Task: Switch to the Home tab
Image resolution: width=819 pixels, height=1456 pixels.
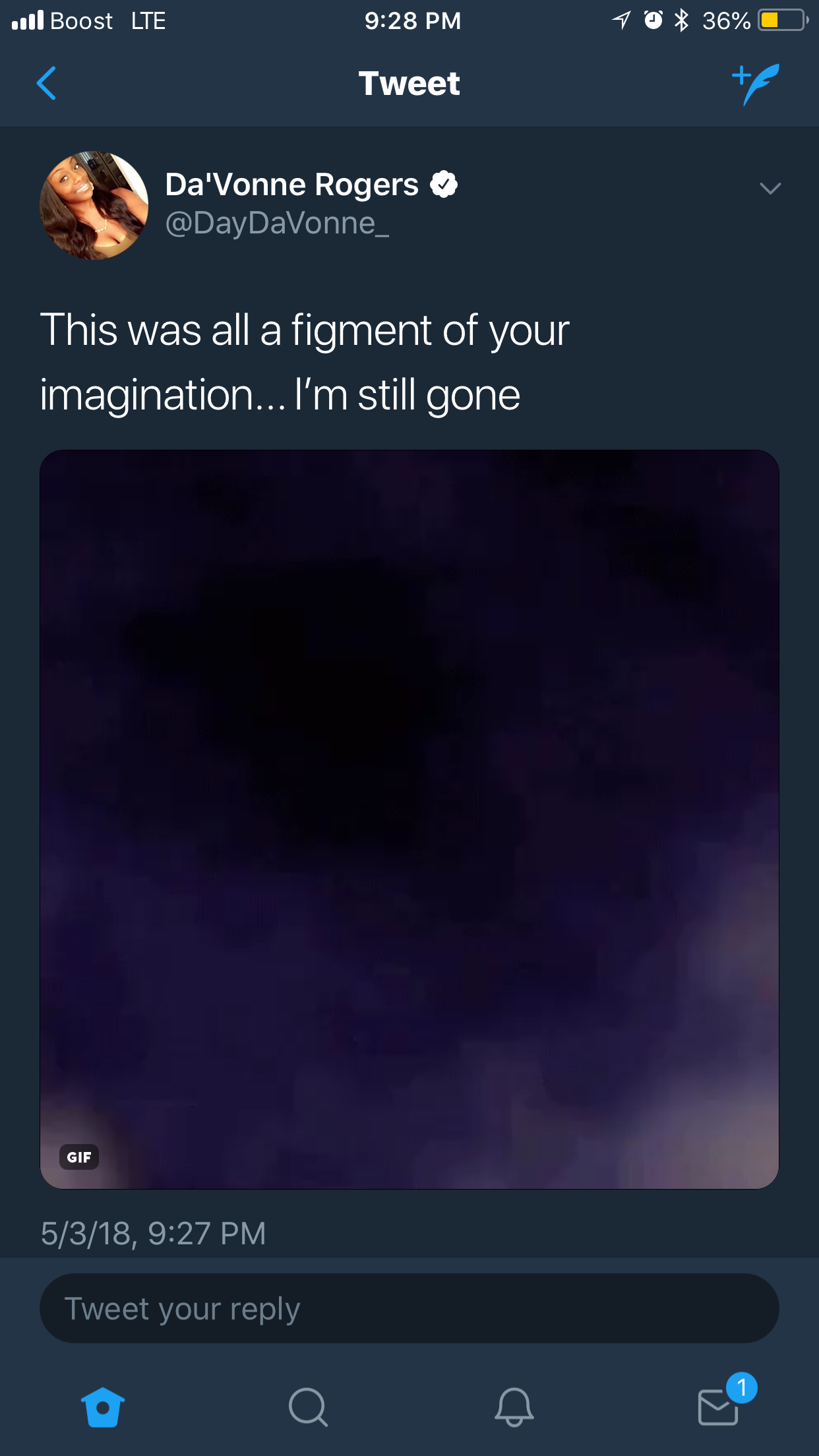Action: [103, 1407]
